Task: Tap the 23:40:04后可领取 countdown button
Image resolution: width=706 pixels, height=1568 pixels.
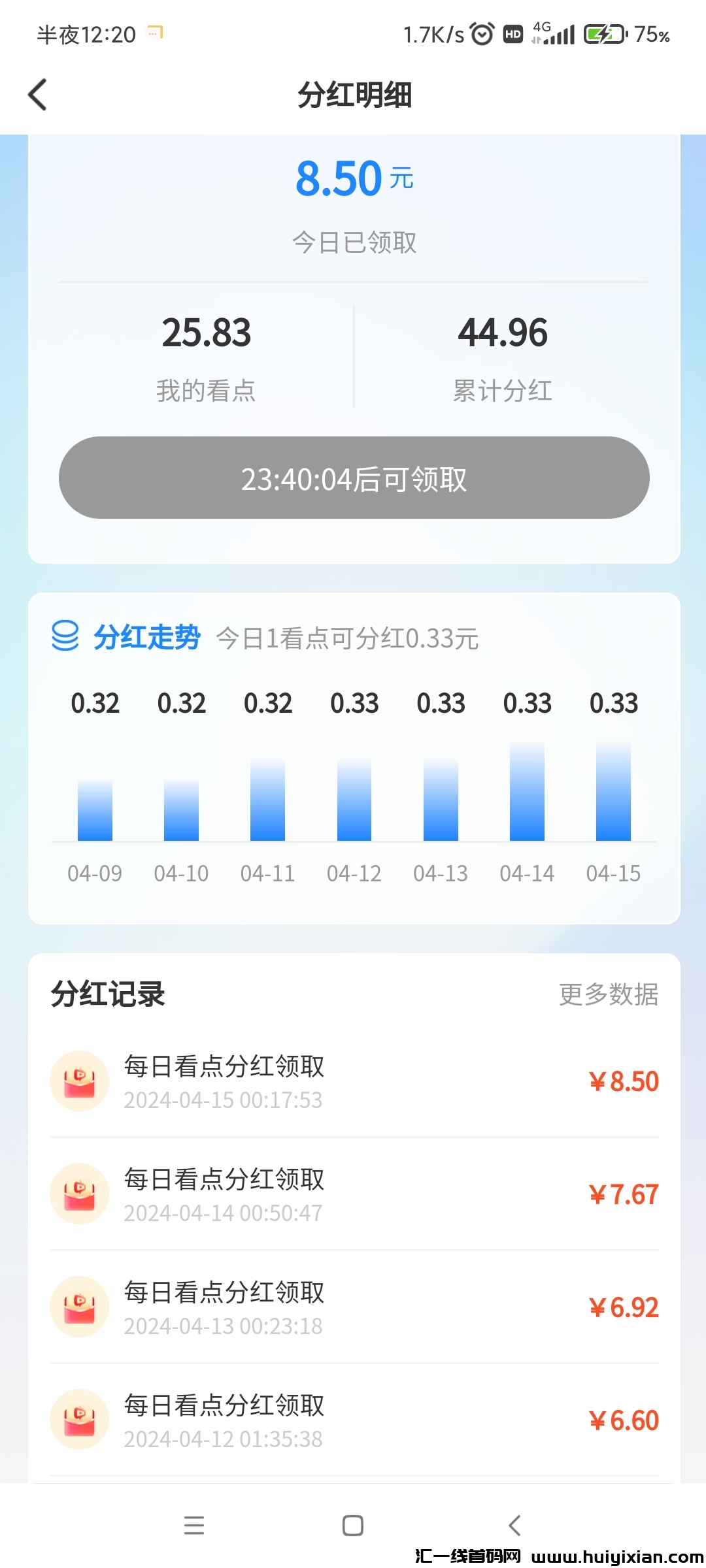Action: [354, 478]
